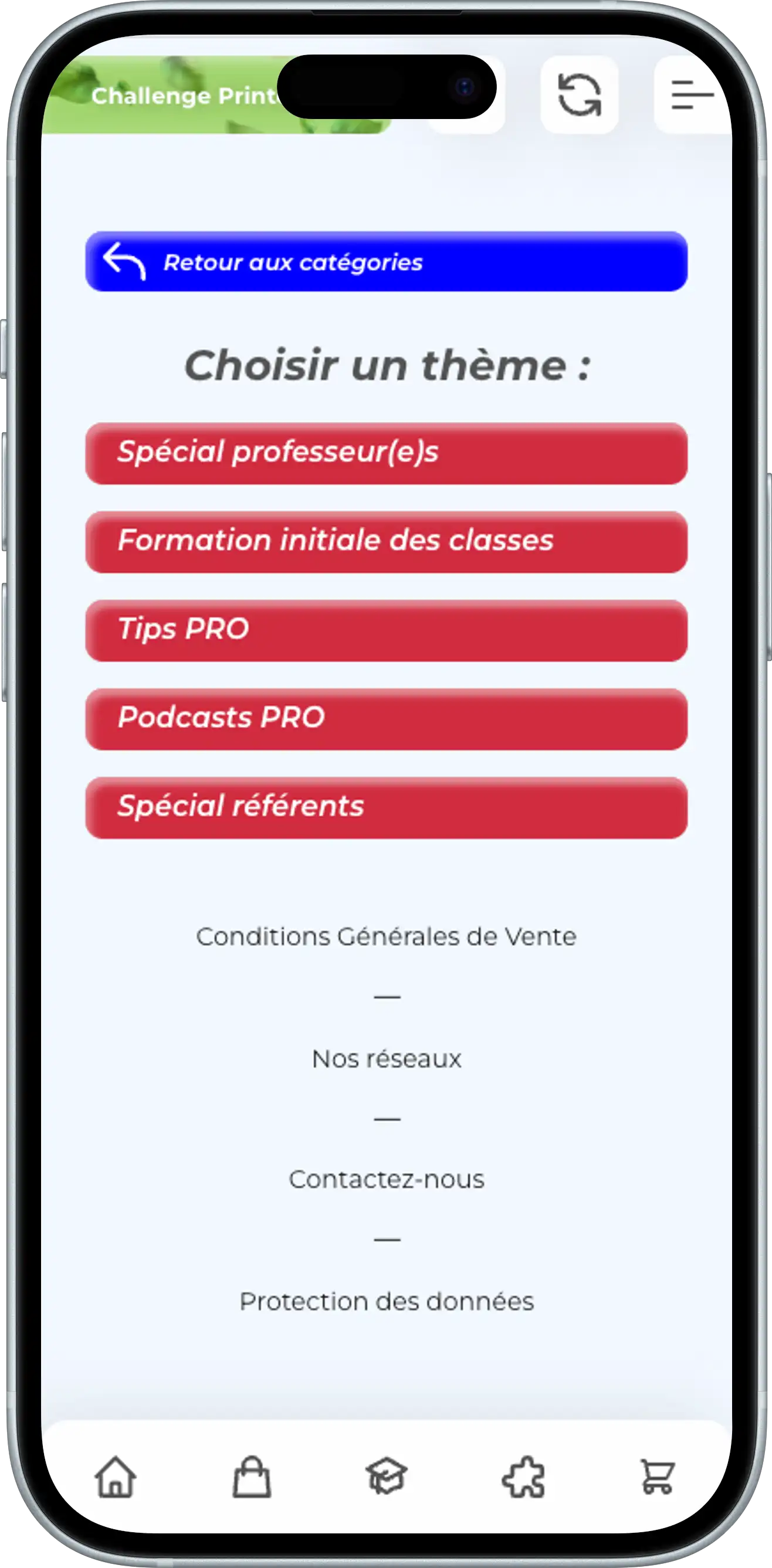Open the shopping bag tab

252,1477
